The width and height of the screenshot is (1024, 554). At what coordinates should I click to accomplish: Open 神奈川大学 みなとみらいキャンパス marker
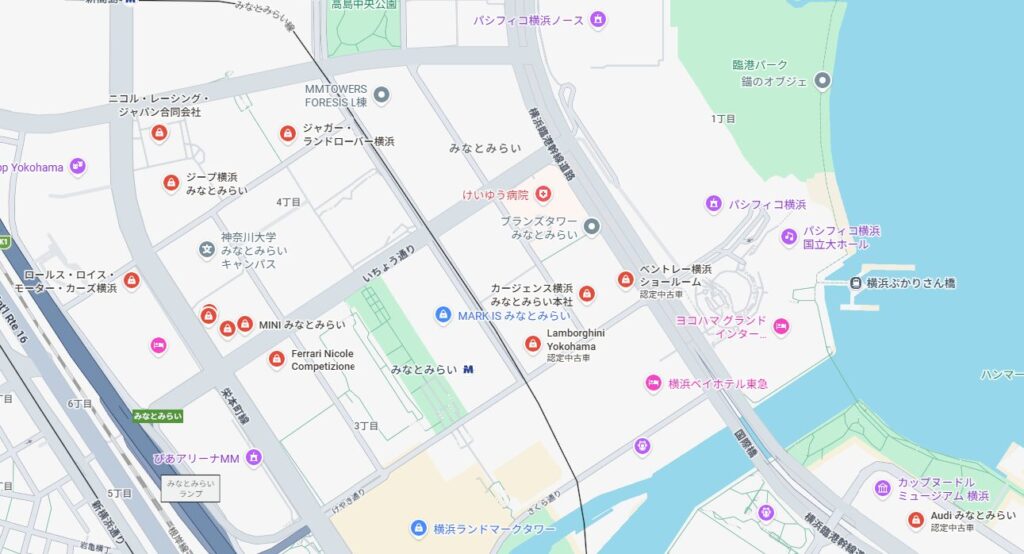coord(207,249)
